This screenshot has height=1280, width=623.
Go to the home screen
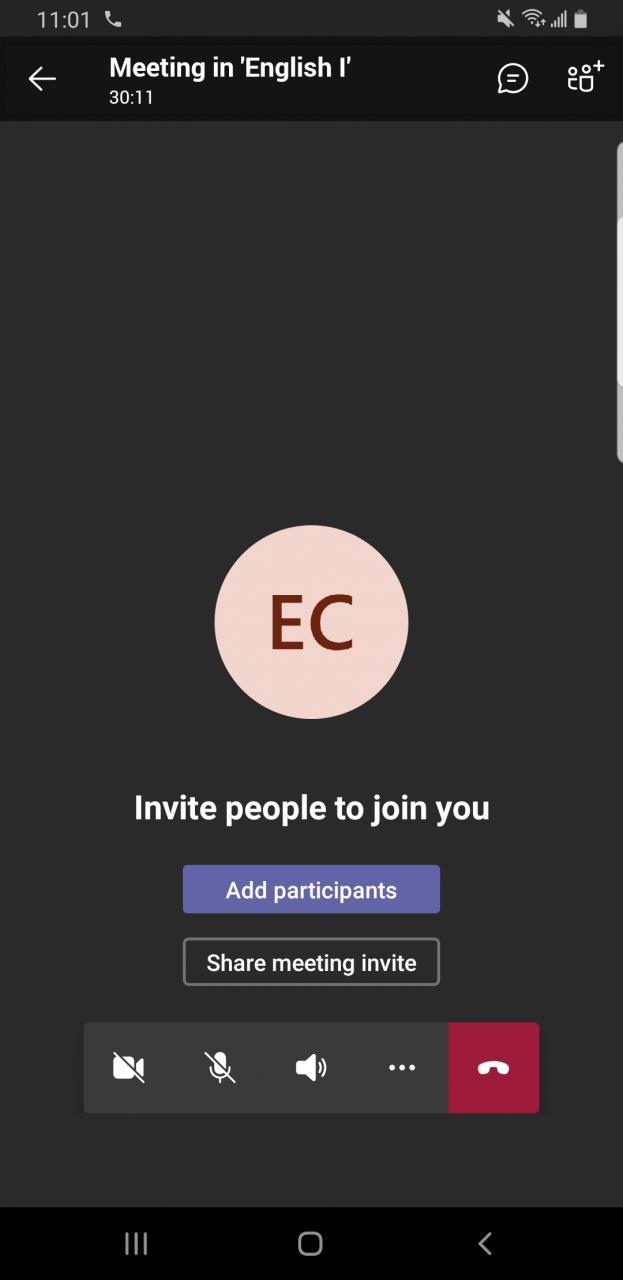(x=311, y=1243)
